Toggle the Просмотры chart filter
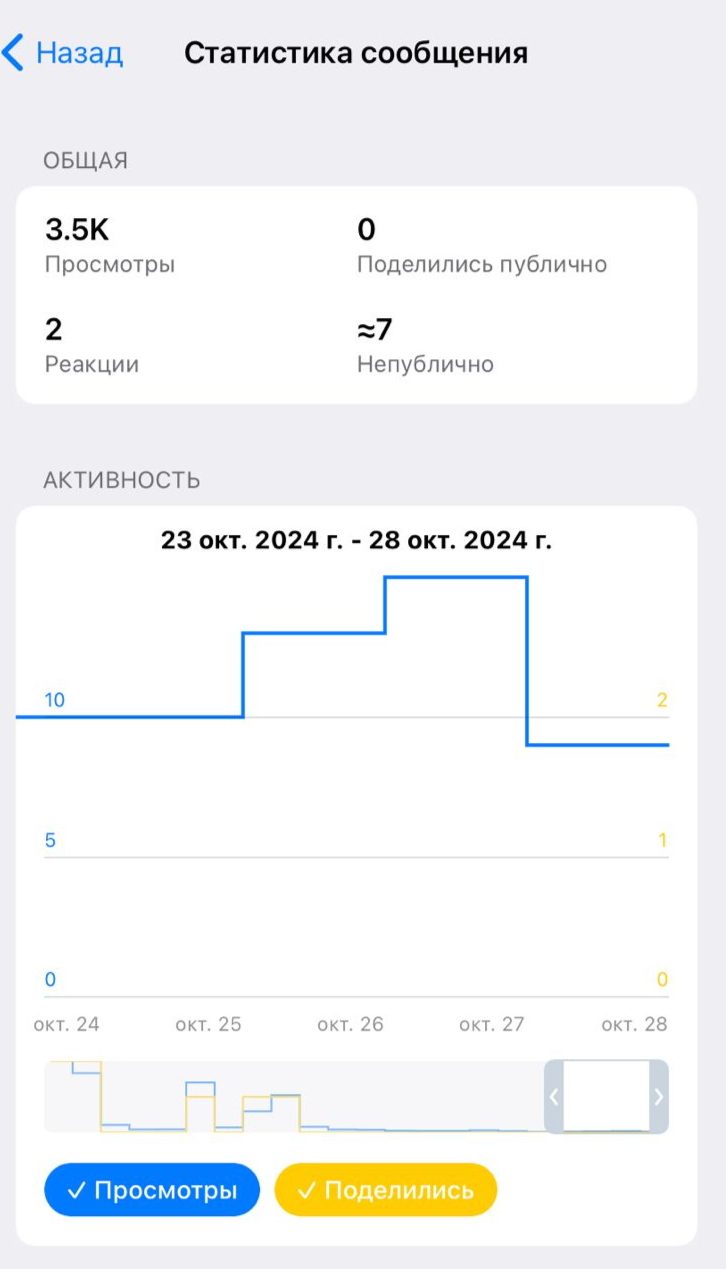Screen dimensions: 726x1269 [x=152, y=1190]
